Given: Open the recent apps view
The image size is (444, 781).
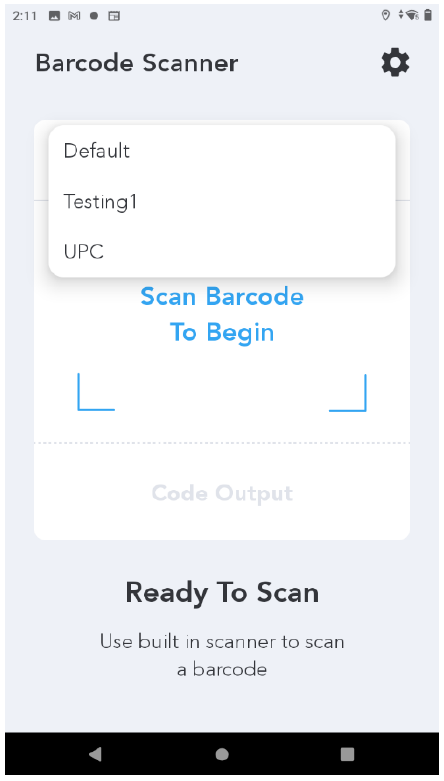Looking at the screenshot, I should coord(347,754).
